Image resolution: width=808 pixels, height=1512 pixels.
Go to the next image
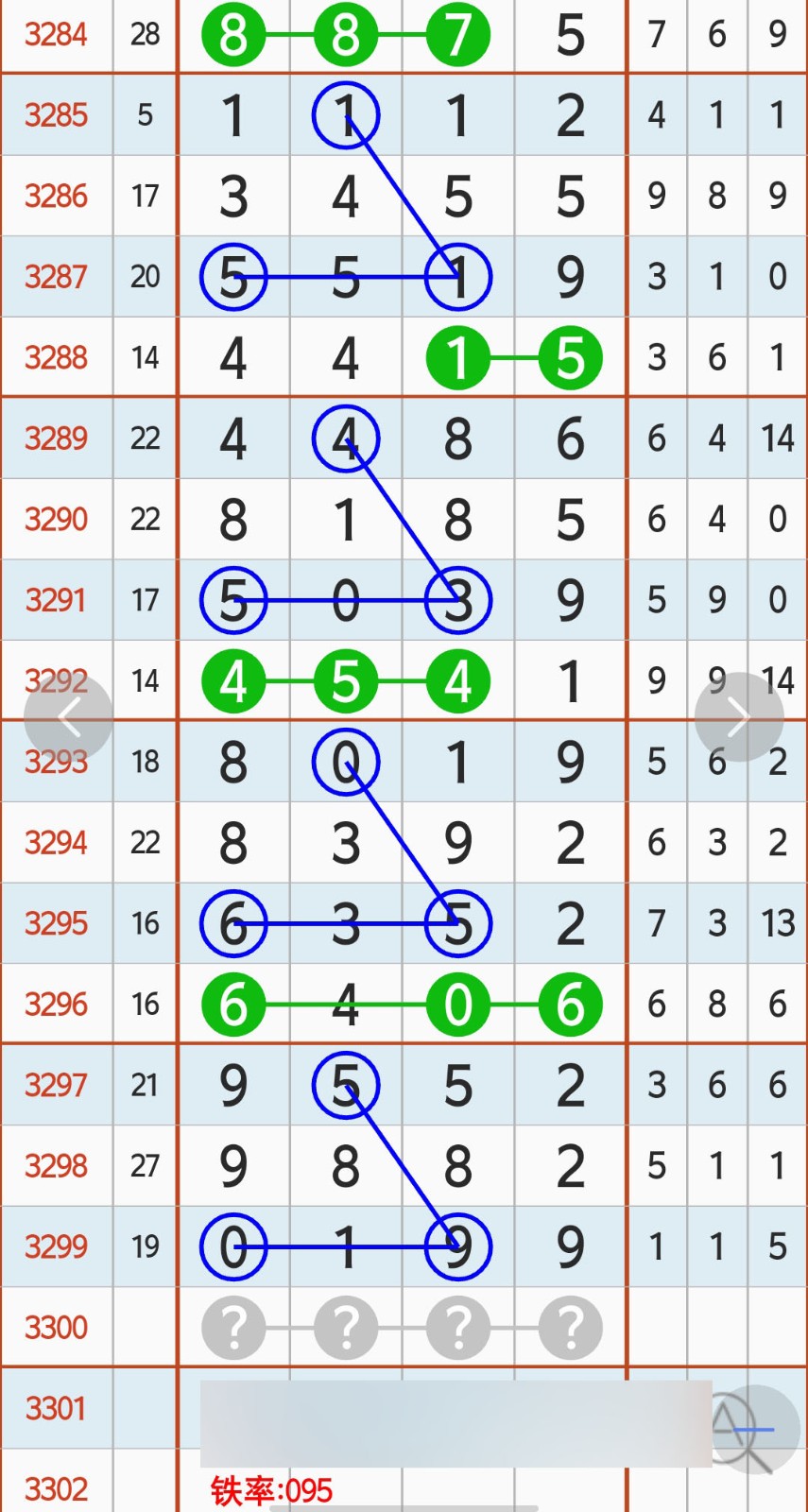739,717
